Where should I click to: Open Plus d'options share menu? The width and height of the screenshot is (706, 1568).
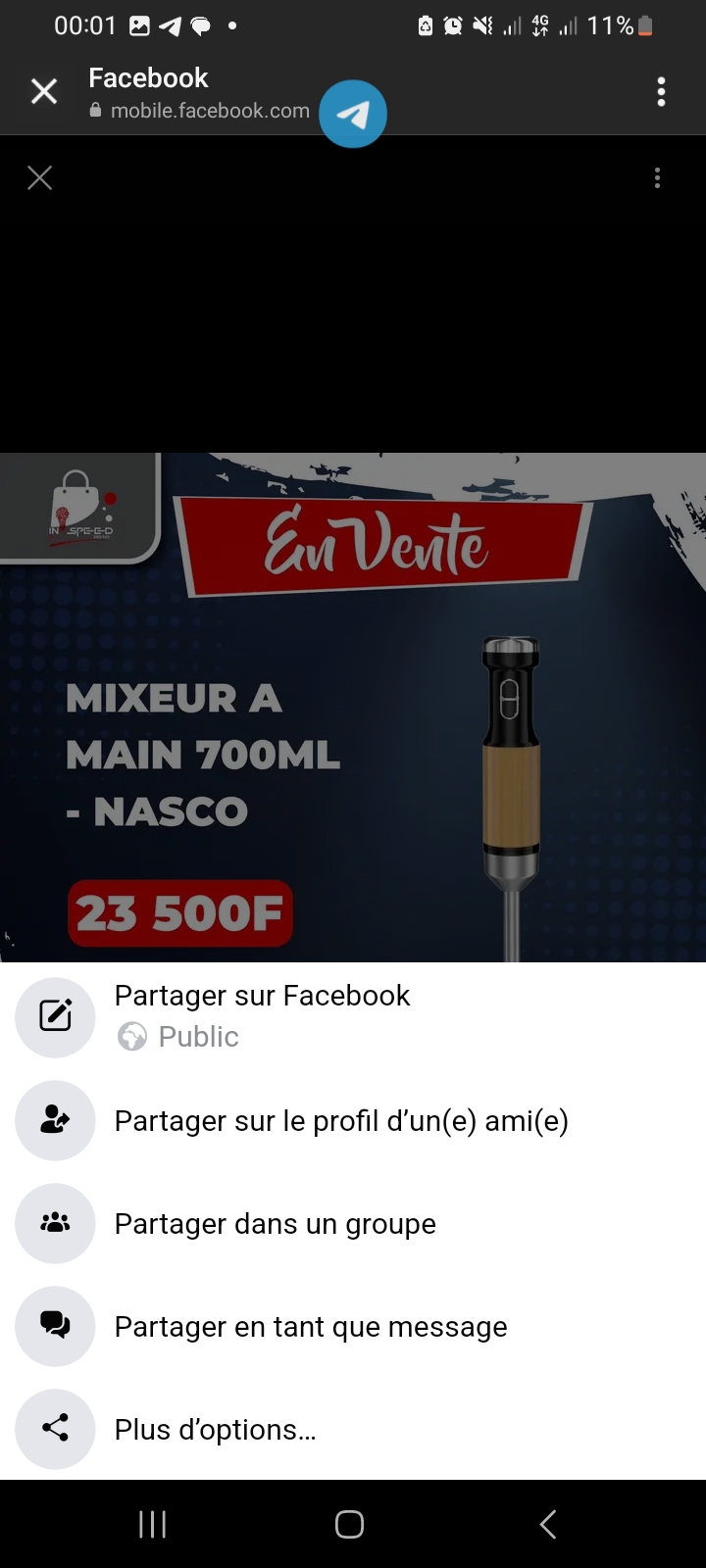215,1430
